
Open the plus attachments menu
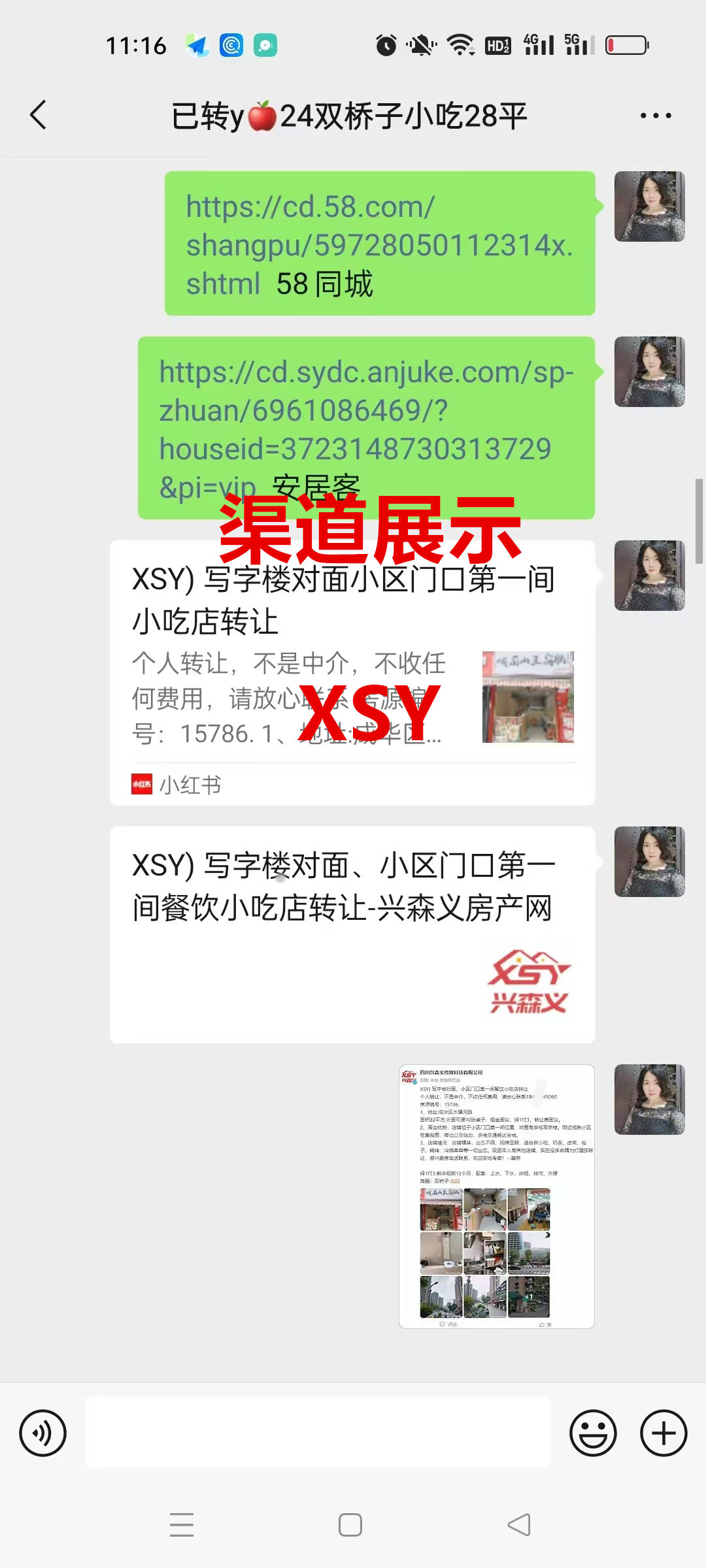tap(663, 1433)
